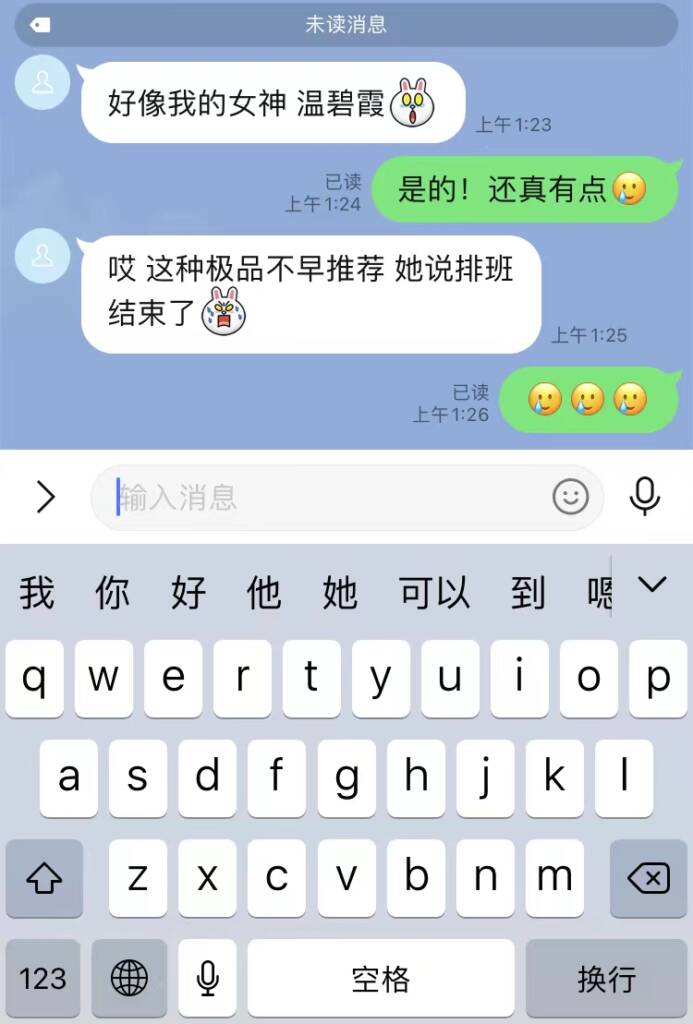
Task: Choose the suggested word 我
Action: tap(37, 593)
